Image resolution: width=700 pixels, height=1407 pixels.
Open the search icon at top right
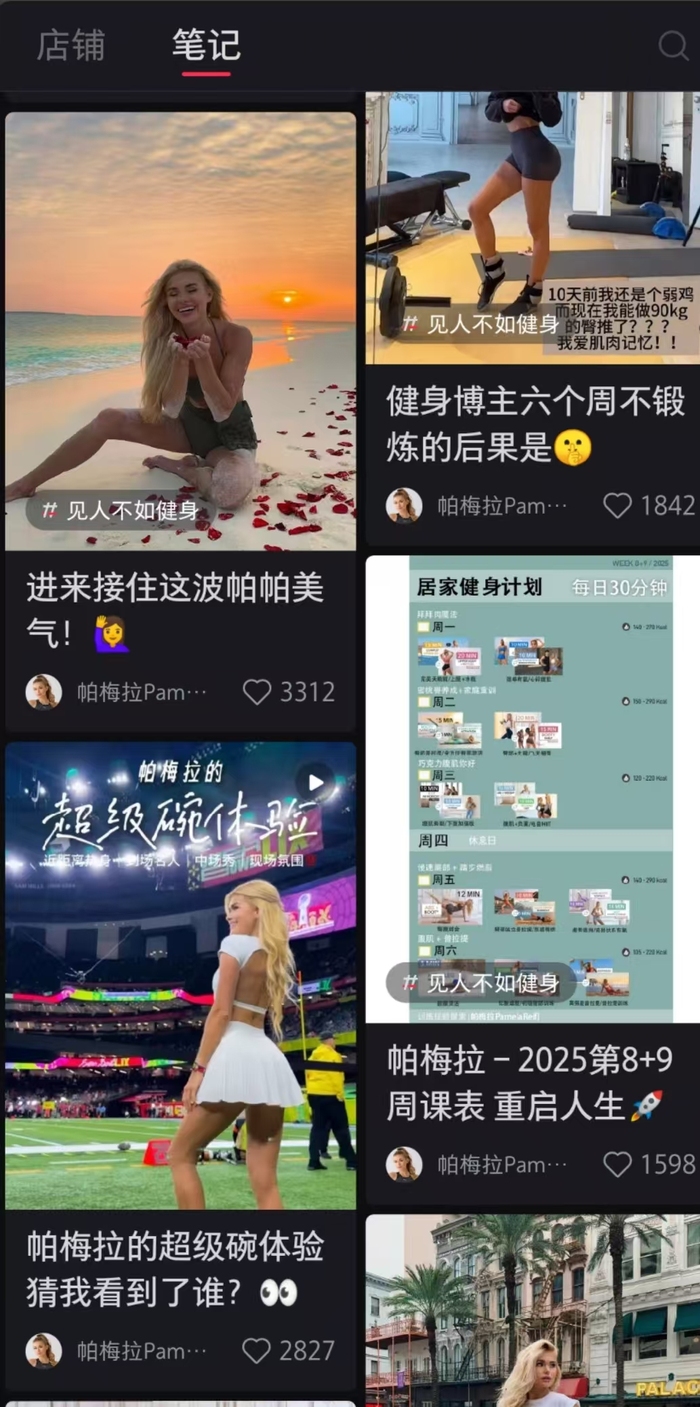pyautogui.click(x=673, y=45)
